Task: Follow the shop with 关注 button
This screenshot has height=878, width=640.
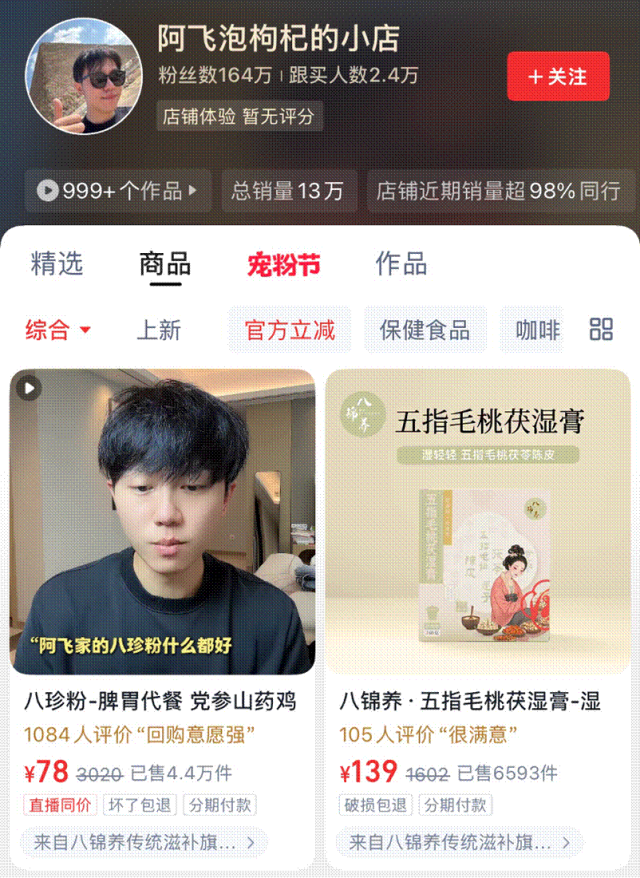Action: (558, 76)
